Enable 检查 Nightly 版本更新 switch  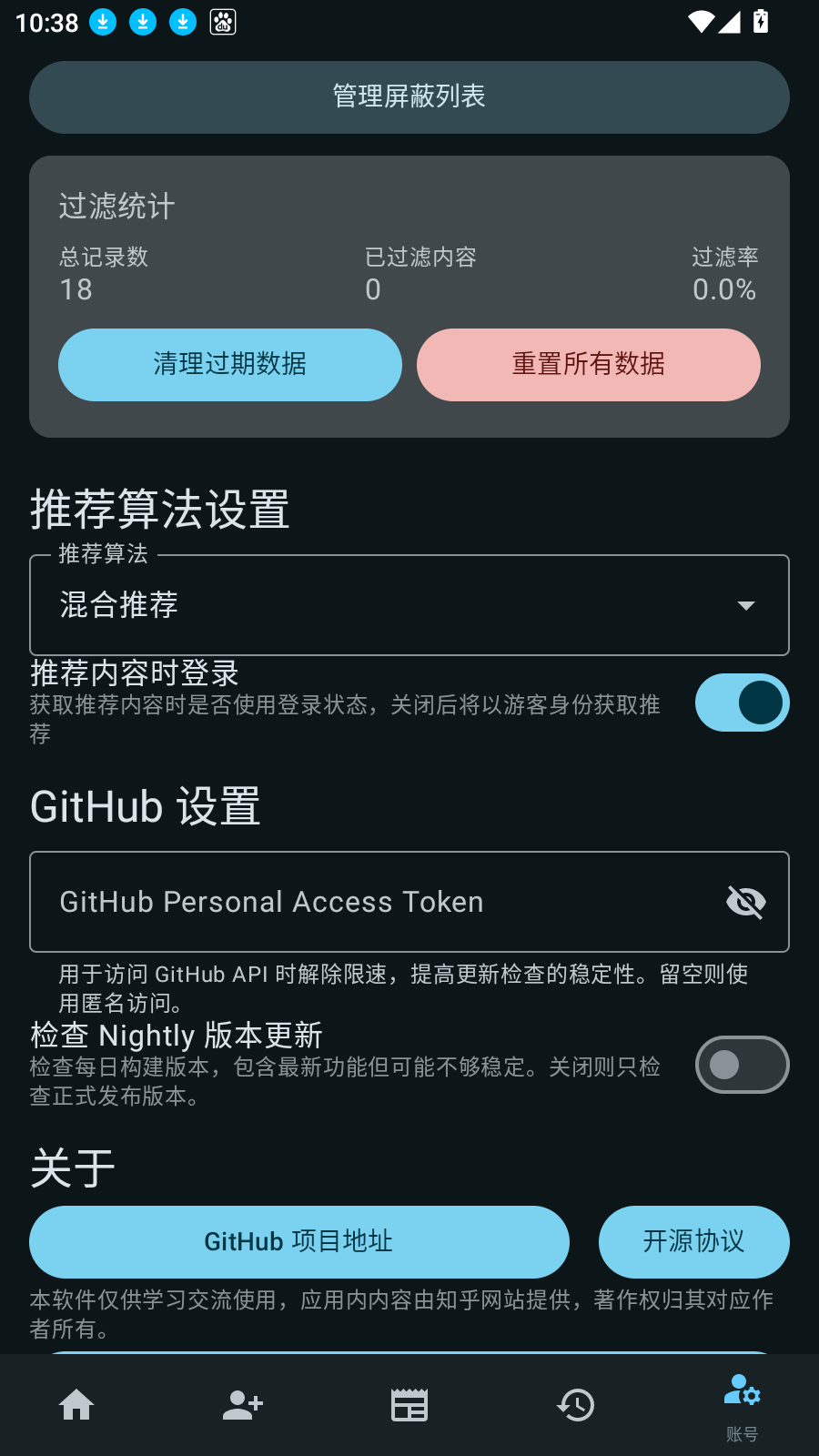742,1065
